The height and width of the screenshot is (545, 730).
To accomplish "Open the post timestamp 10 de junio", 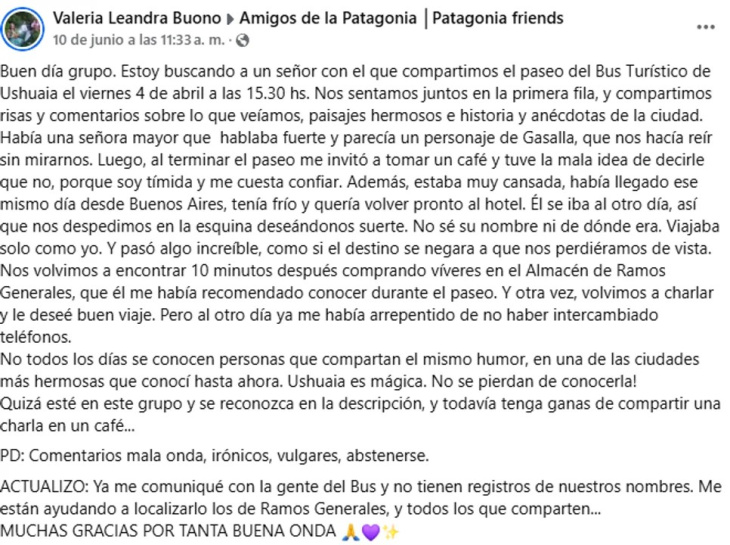I will 138,41.
